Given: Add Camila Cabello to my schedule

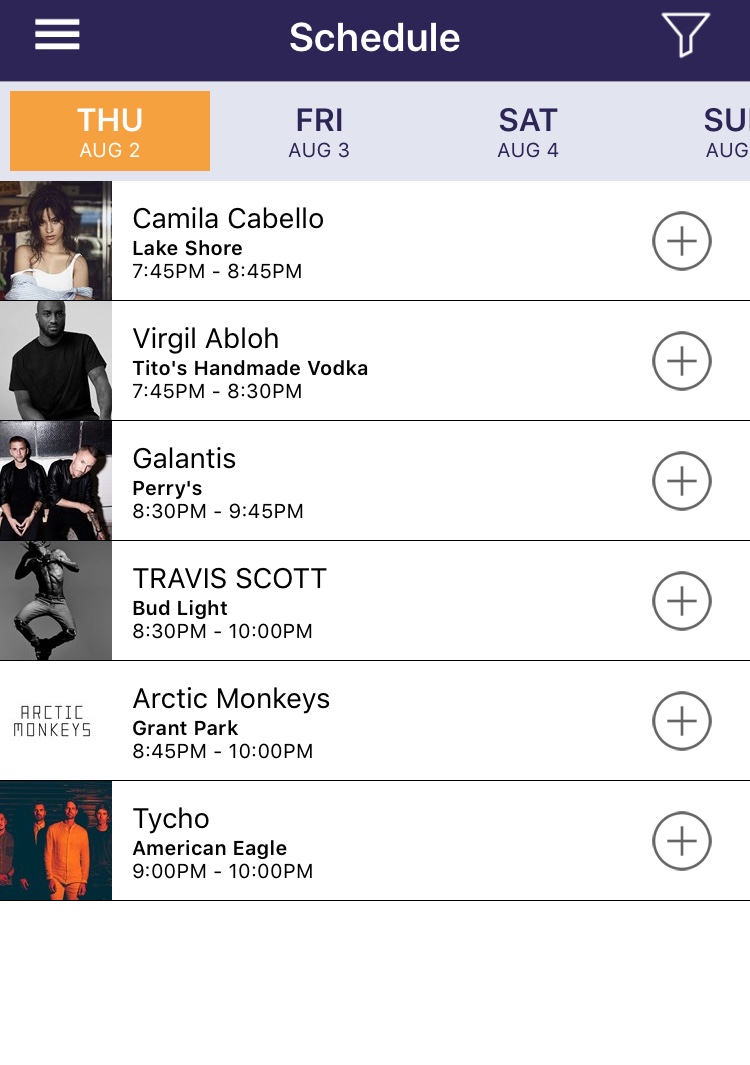Looking at the screenshot, I should [x=682, y=241].
